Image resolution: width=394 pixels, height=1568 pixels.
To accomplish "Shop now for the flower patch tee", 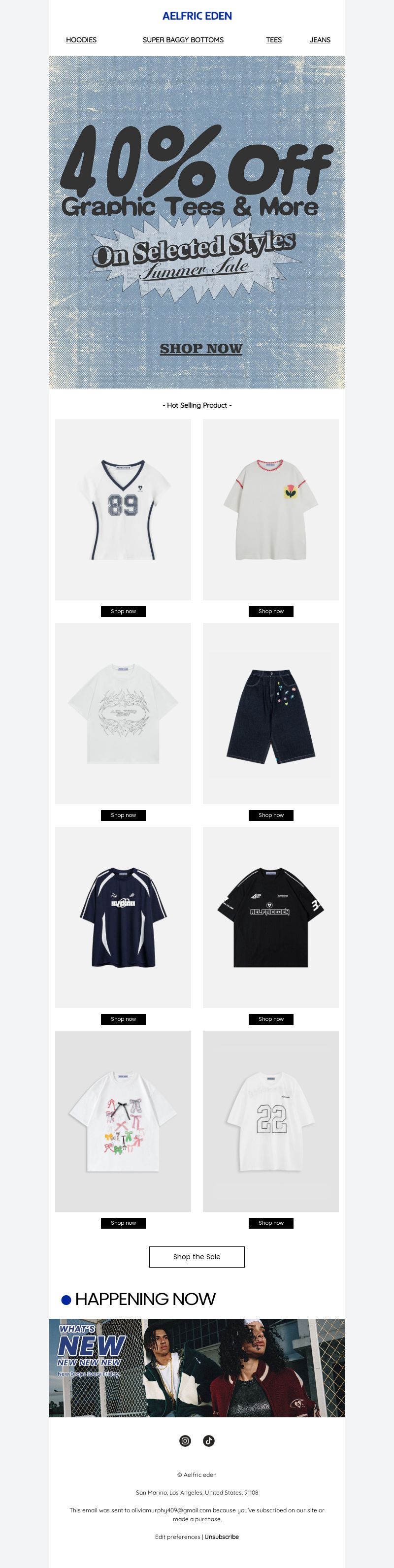I will click(x=270, y=611).
